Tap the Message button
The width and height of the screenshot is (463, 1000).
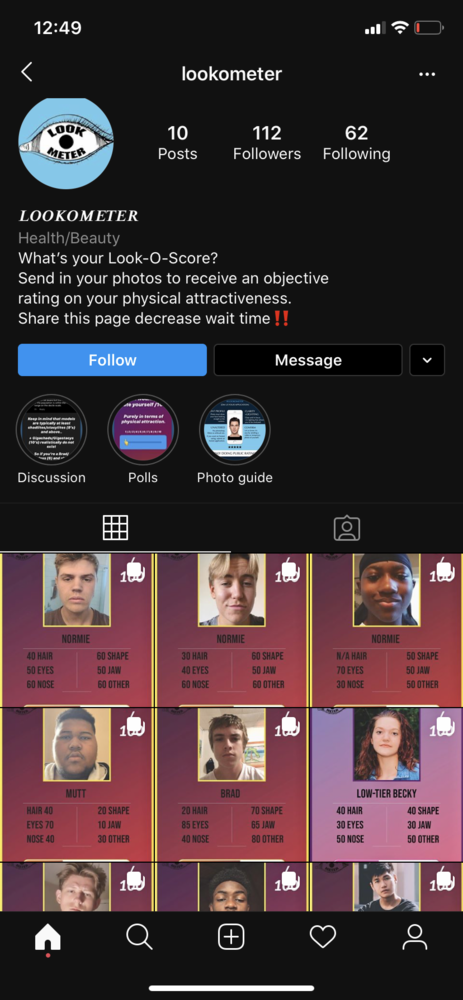[308, 360]
